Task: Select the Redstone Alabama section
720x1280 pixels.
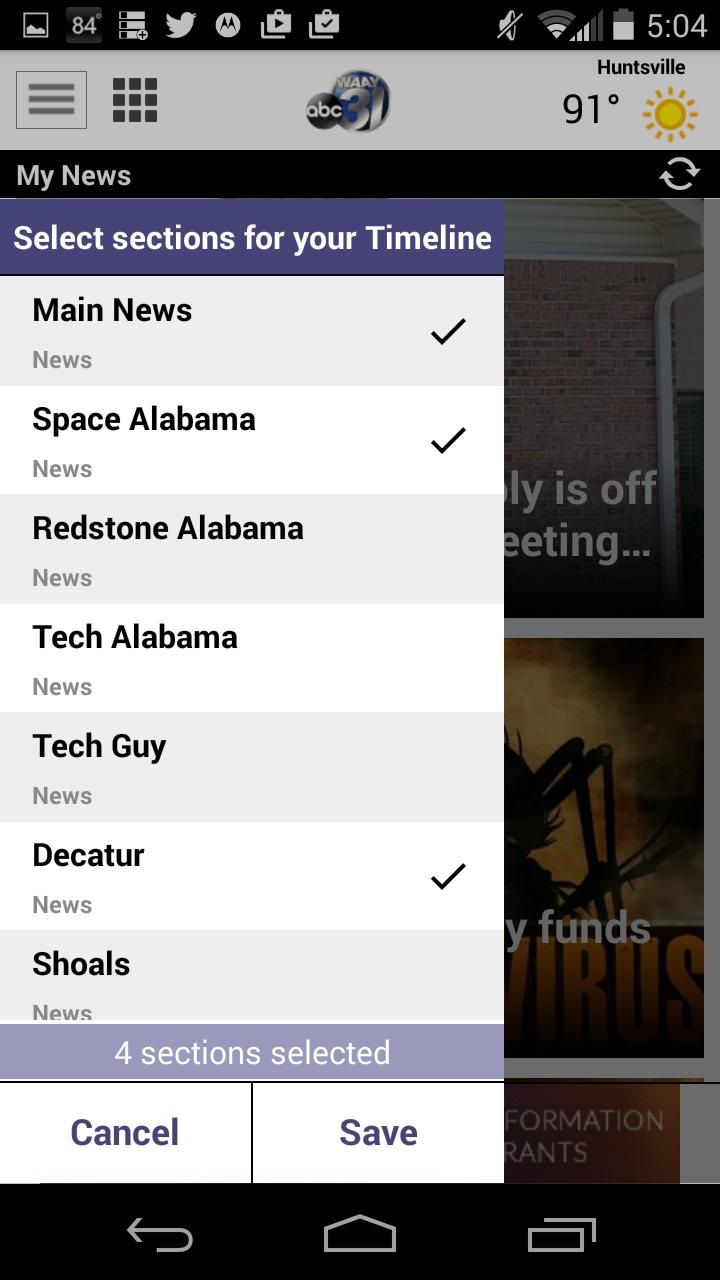Action: (251, 549)
